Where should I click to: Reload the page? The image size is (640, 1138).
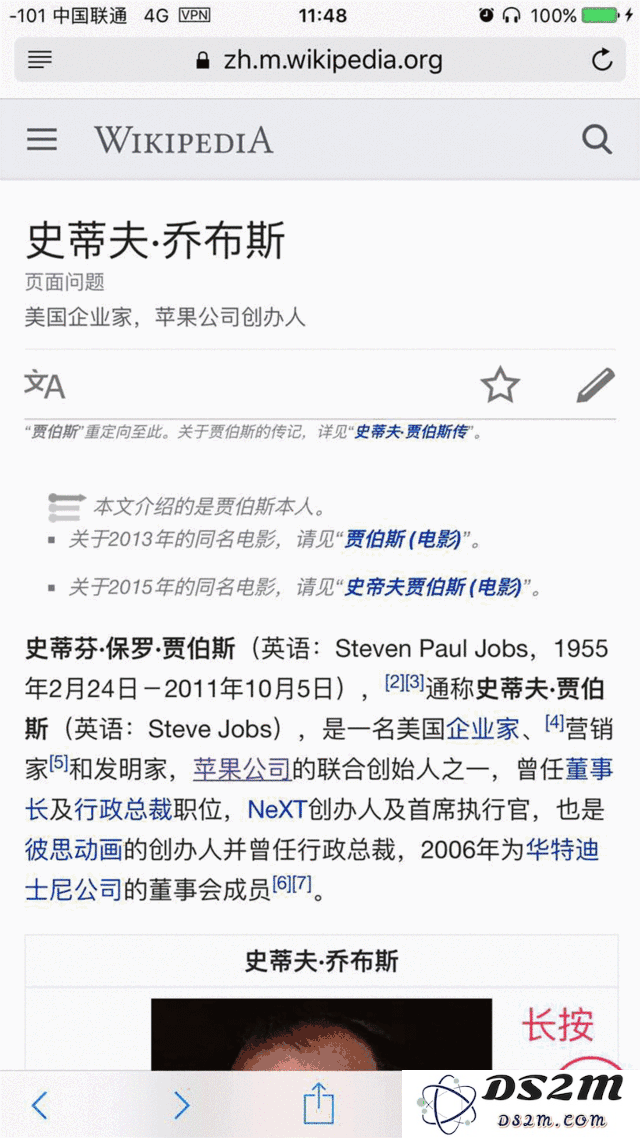(x=601, y=60)
